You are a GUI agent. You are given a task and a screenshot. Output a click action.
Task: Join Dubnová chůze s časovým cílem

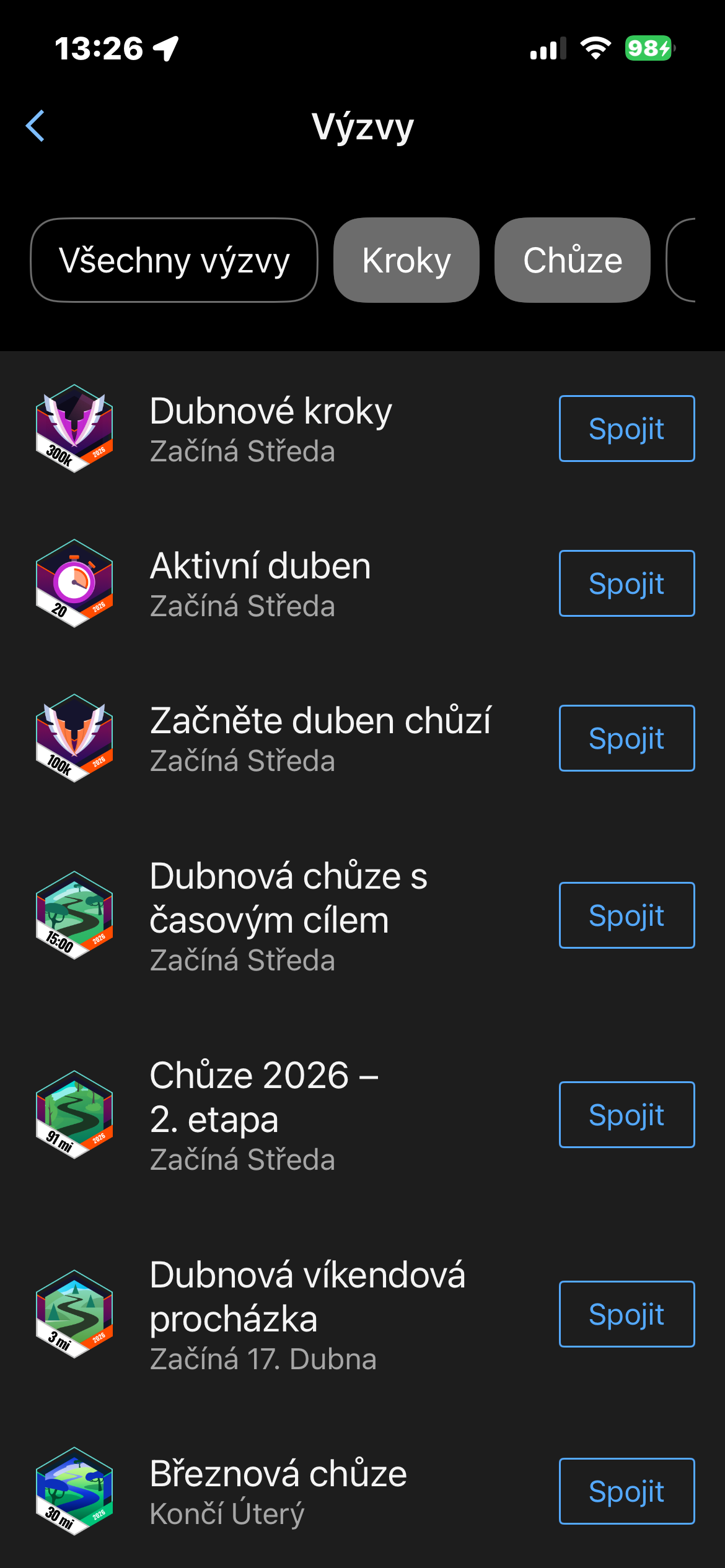626,915
